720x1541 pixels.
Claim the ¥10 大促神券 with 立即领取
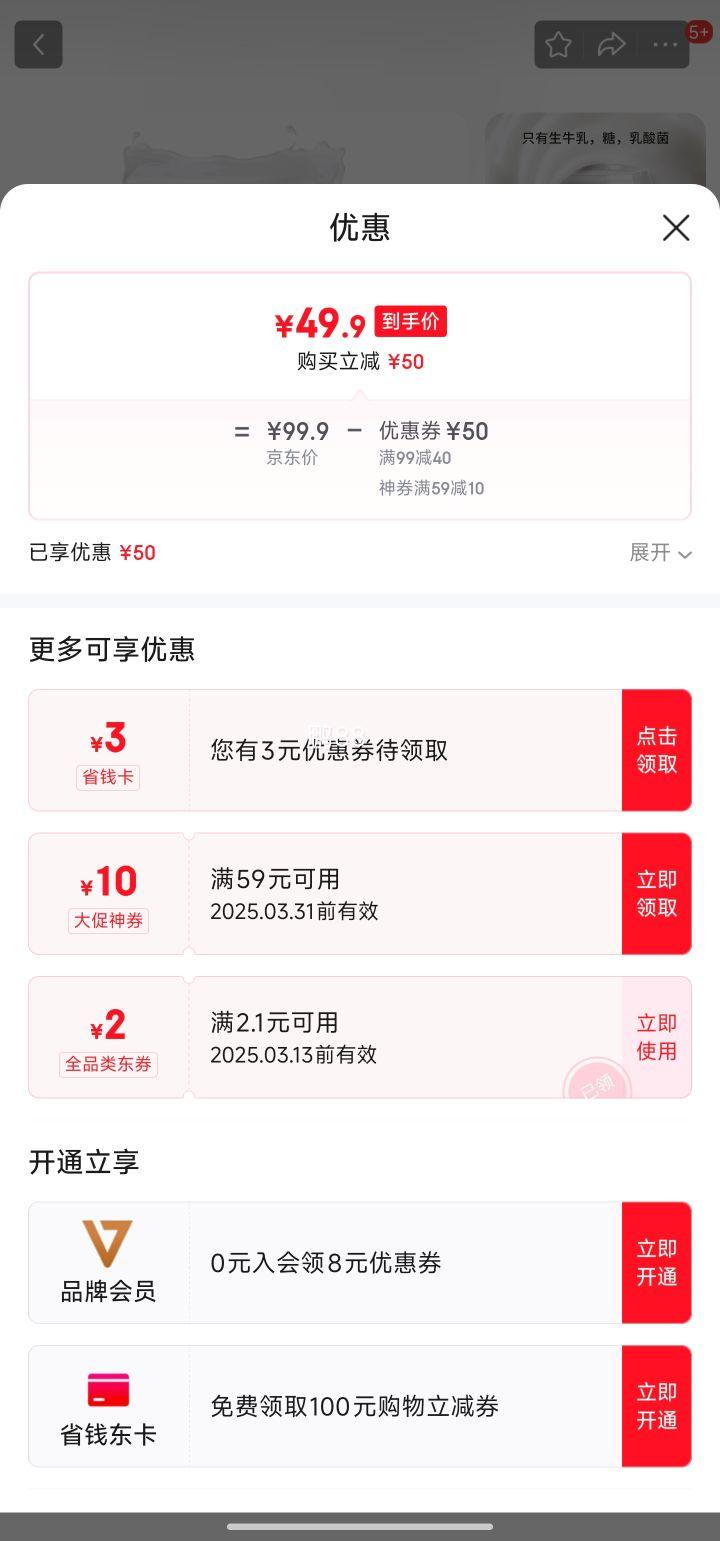click(657, 894)
